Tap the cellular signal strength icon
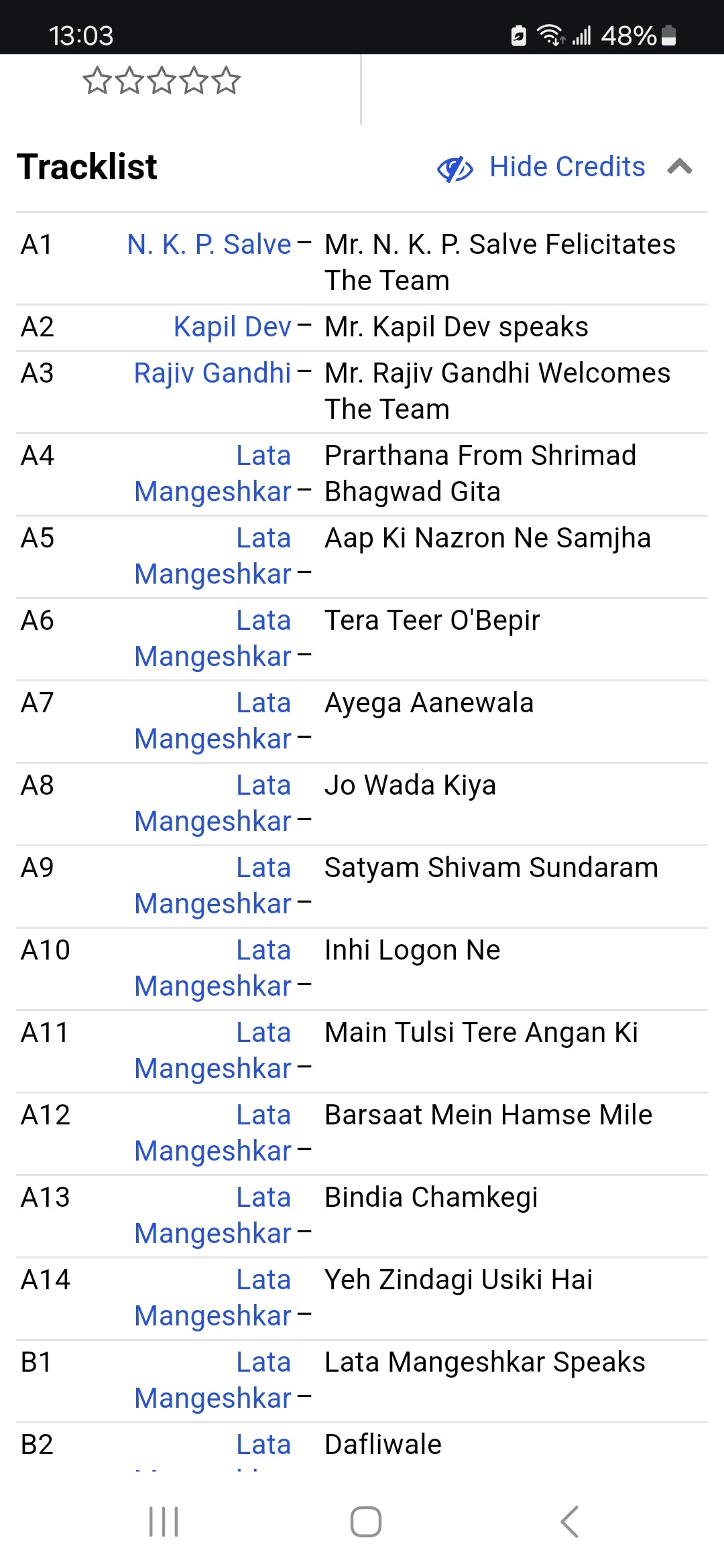 pos(583,35)
